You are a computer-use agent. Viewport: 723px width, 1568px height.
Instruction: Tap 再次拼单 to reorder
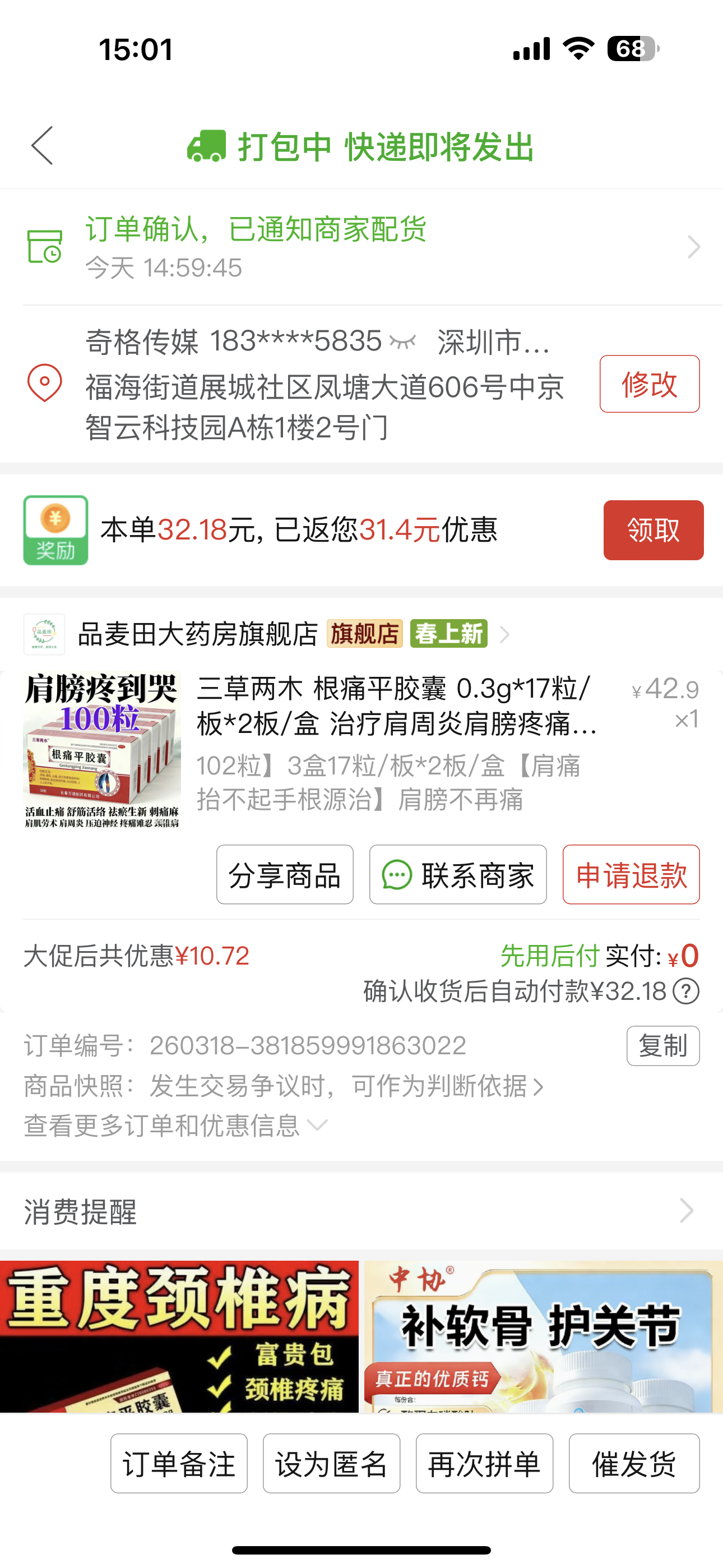[x=484, y=1464]
